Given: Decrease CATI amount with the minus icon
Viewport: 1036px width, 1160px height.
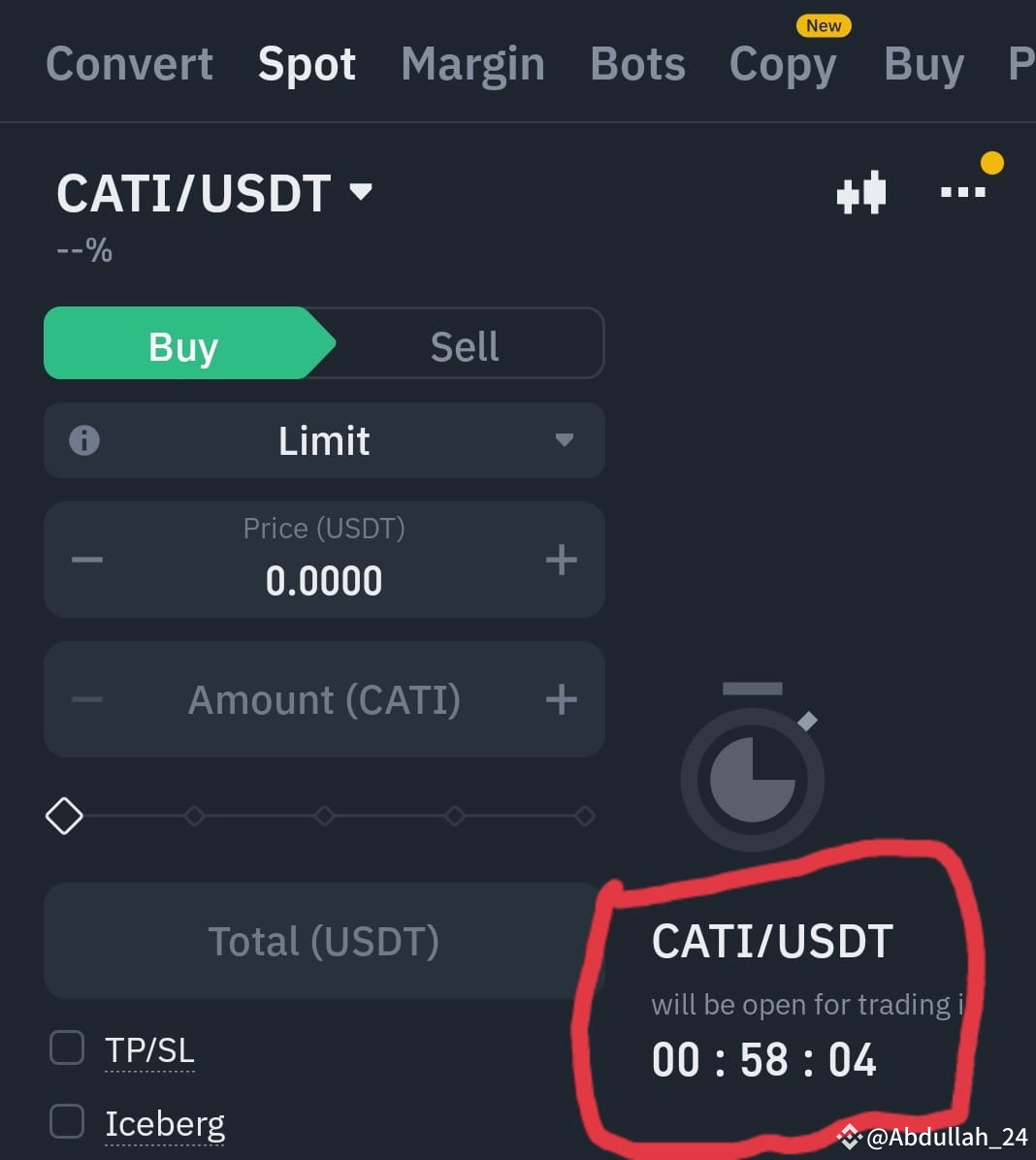Looking at the screenshot, I should (86, 699).
